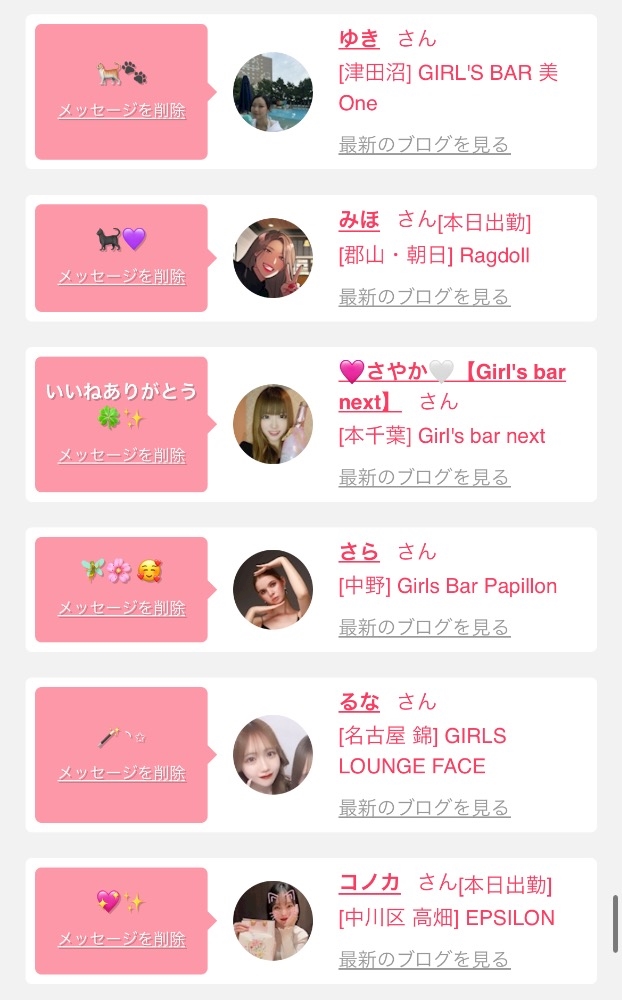Delete the message sent to さら
Viewport: 622px width, 1000px height.
point(121,608)
